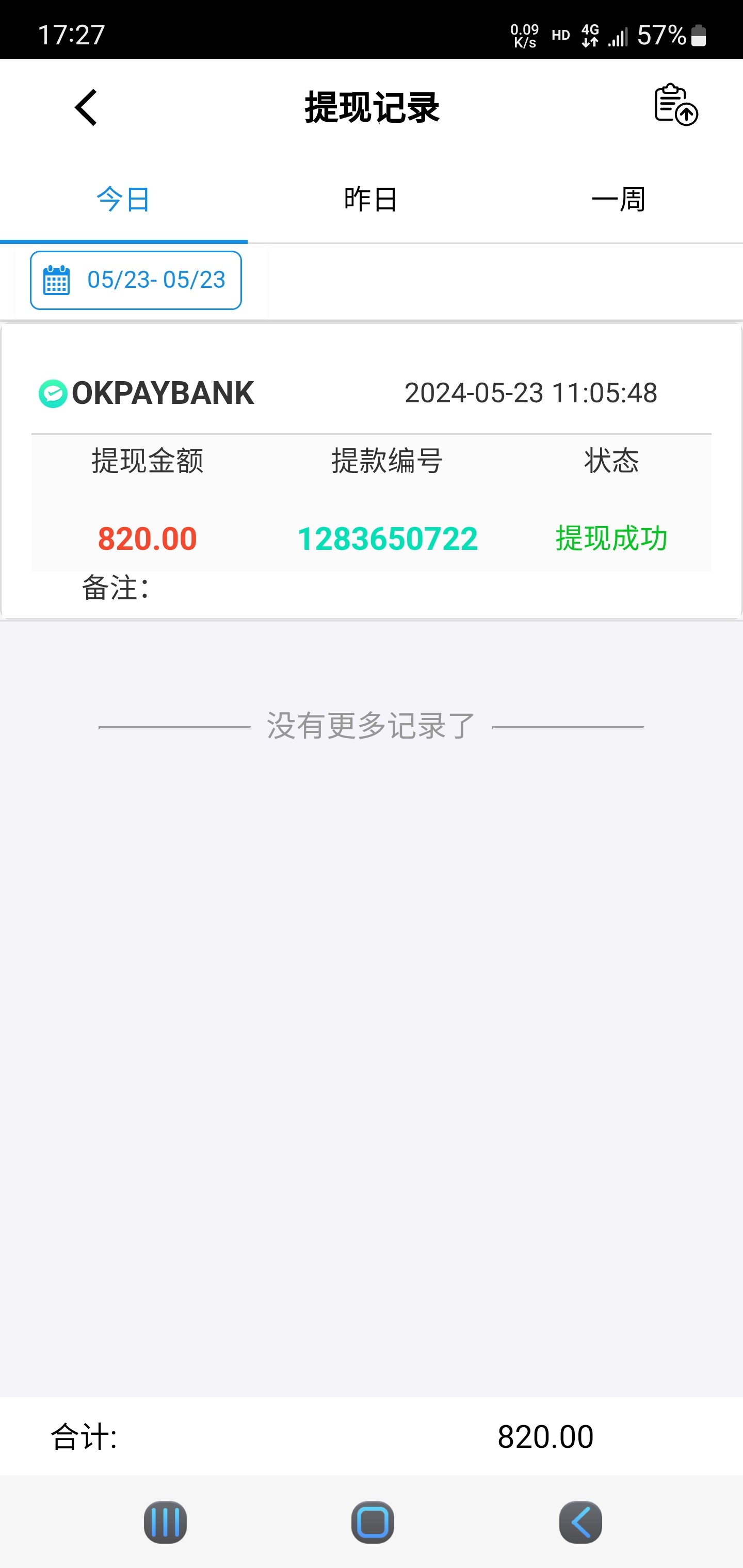Go back from withdrawal records page
Screen dimensions: 743x1568
(x=86, y=108)
